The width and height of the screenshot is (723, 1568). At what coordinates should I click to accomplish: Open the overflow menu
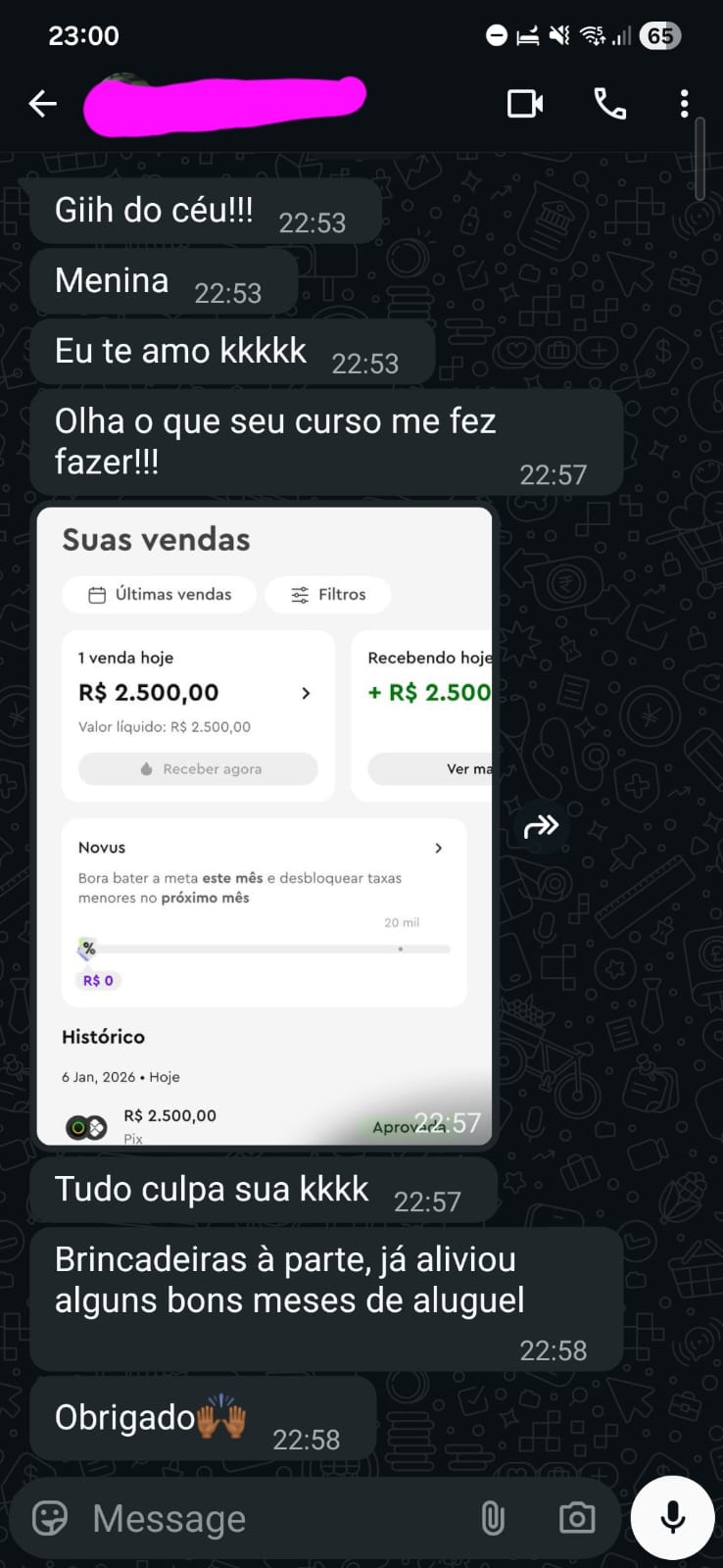tap(684, 104)
